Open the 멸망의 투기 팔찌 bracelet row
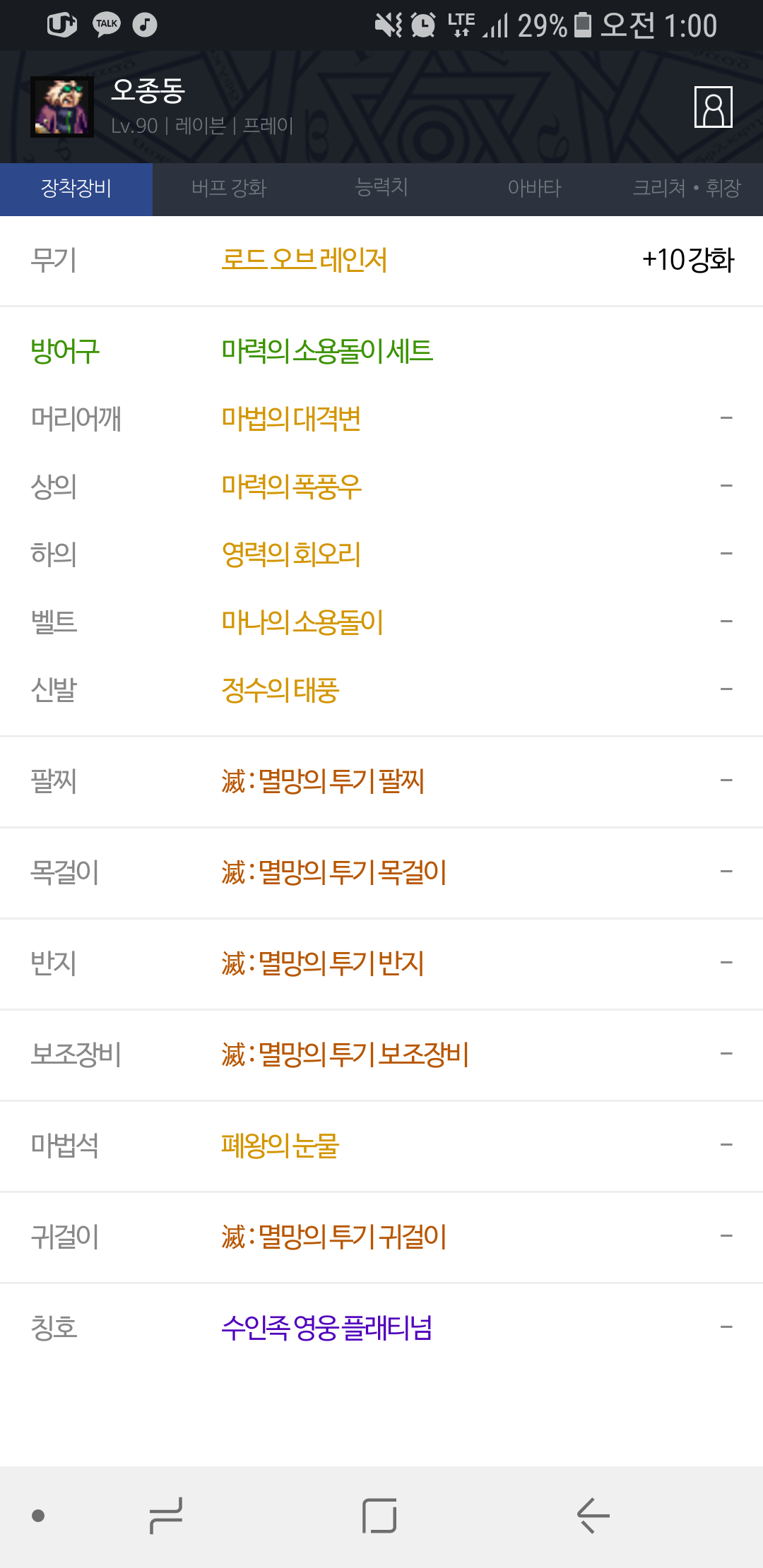 tap(323, 781)
